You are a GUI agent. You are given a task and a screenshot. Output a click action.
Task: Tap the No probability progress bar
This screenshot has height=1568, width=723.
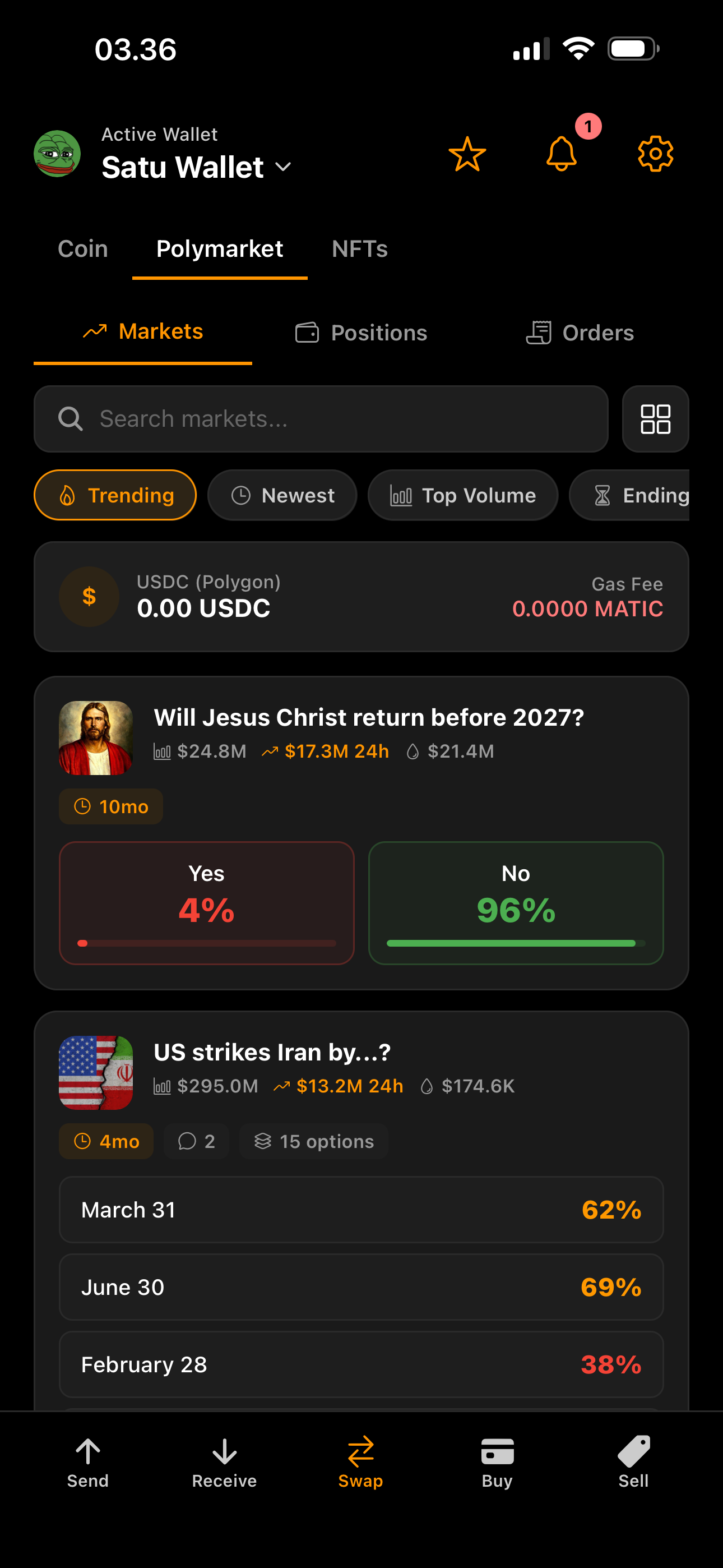(516, 943)
